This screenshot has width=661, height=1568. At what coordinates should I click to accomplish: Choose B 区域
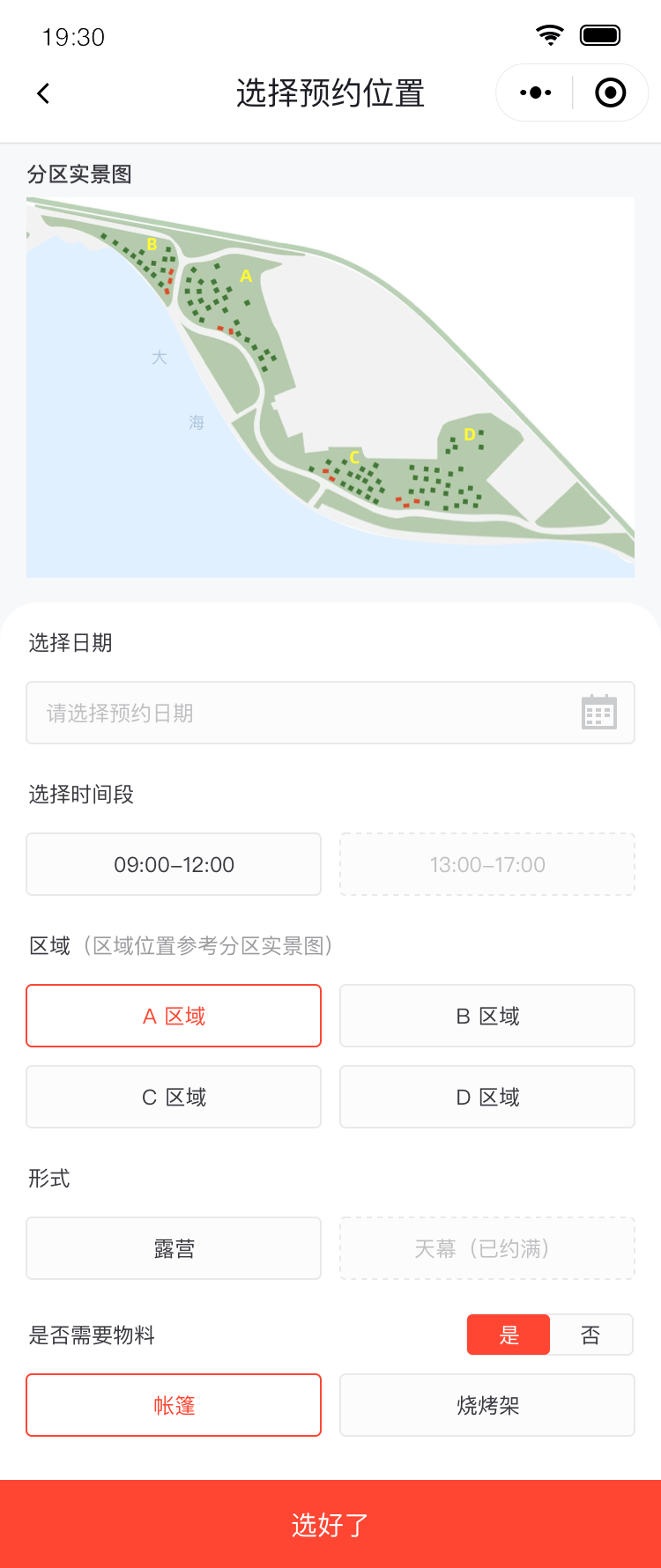click(x=487, y=1016)
